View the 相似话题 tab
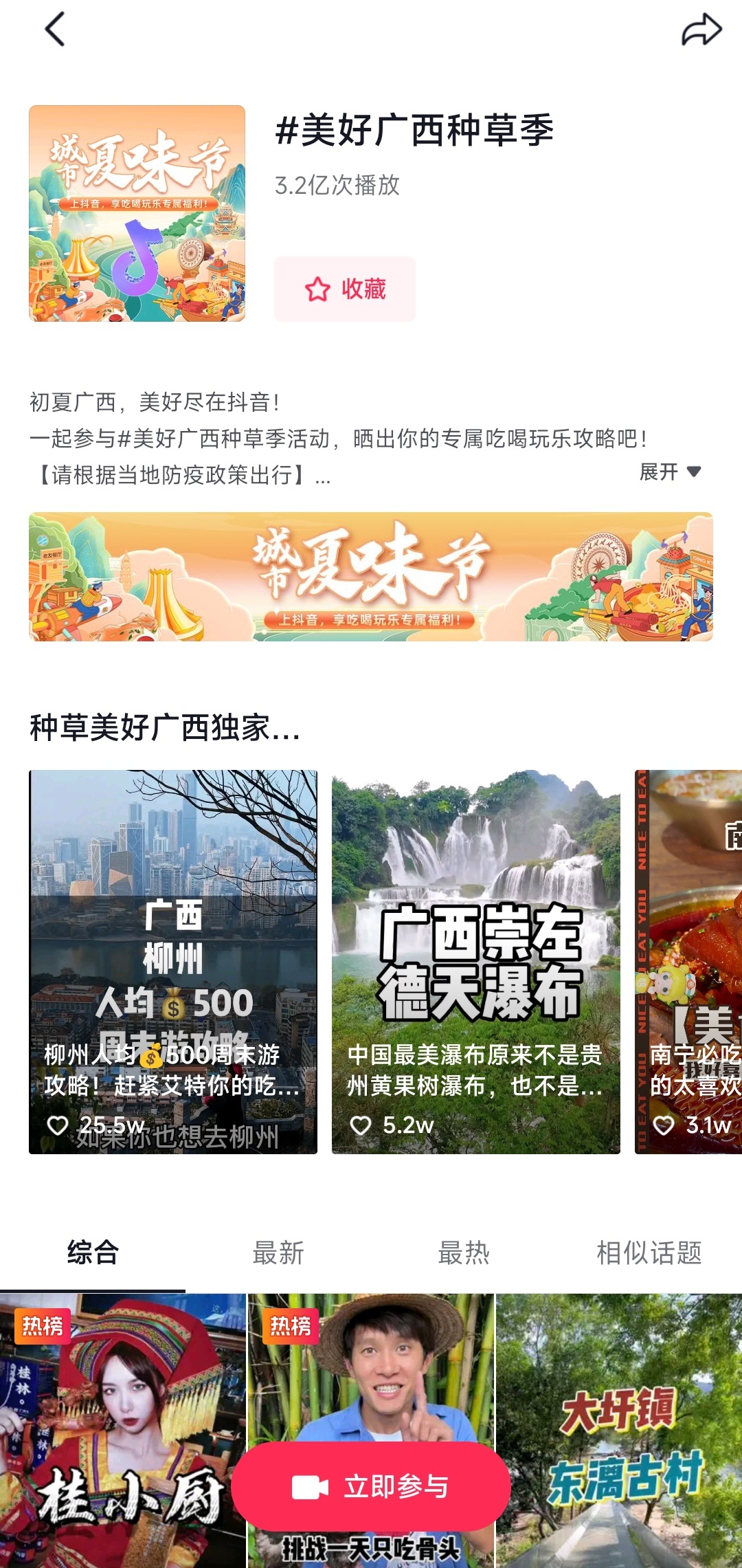Viewport: 742px width, 1568px height. point(649,1252)
